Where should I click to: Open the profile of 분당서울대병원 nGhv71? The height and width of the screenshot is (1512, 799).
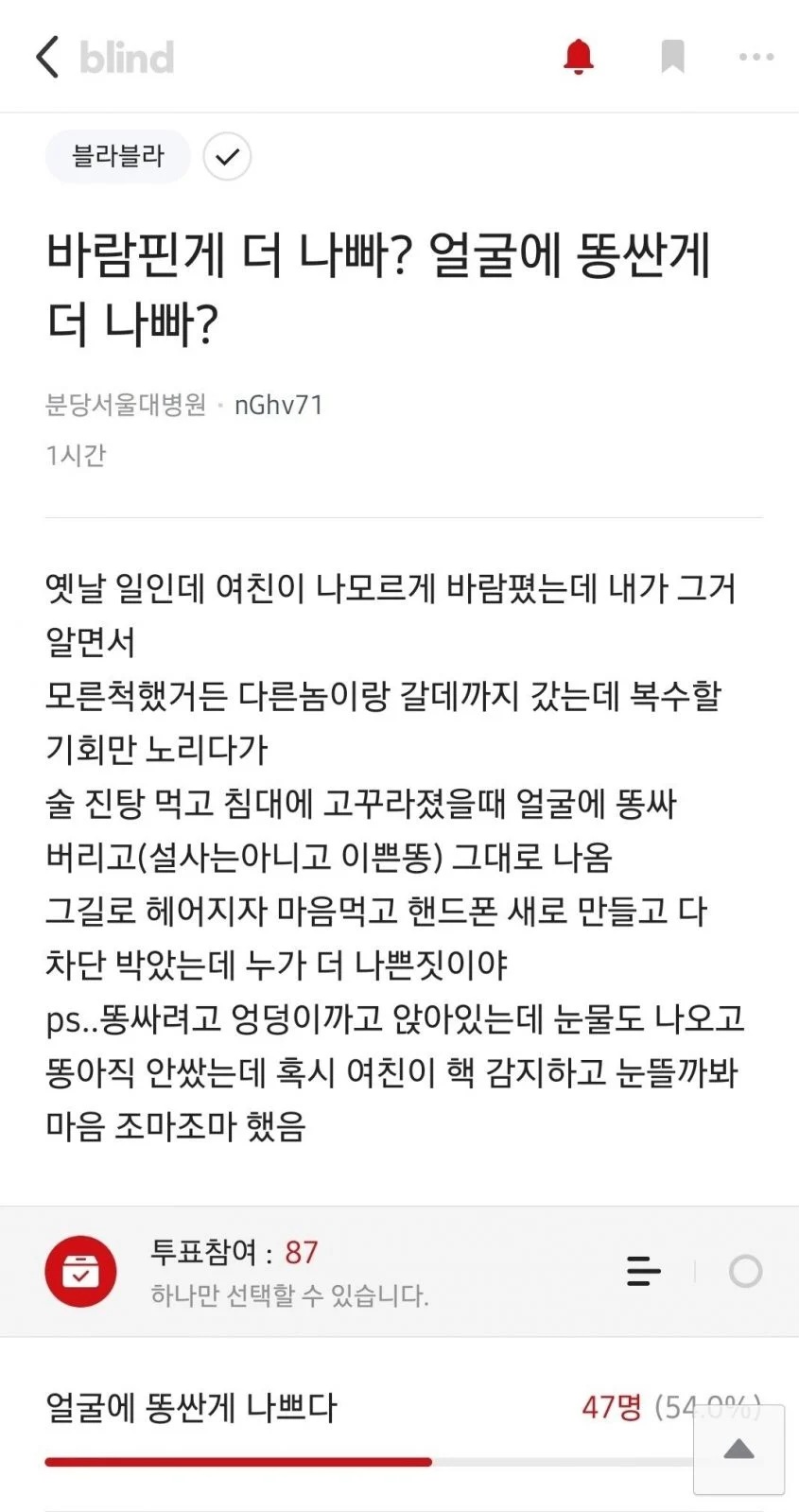point(184,405)
